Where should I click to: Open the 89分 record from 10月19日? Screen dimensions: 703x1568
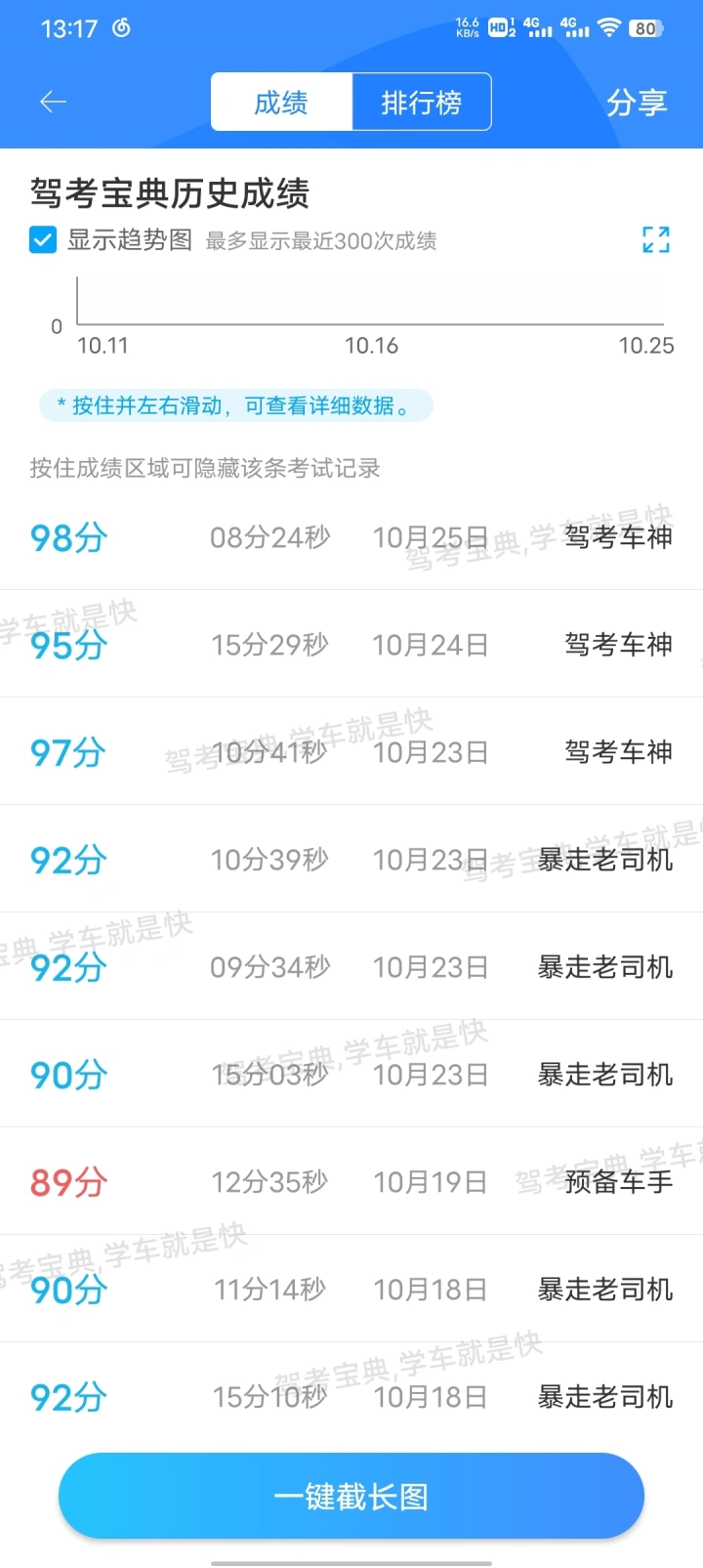click(x=351, y=1181)
